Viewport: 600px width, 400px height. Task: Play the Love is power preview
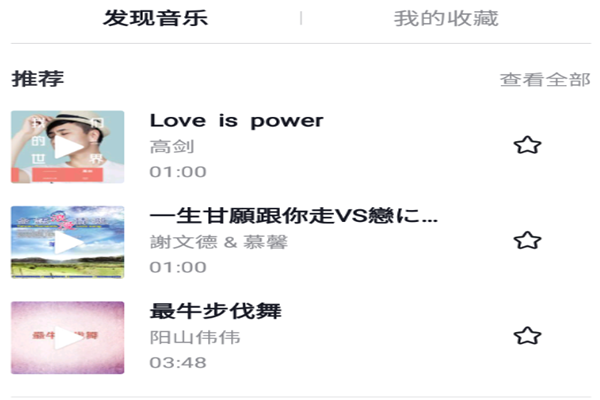[68, 147]
